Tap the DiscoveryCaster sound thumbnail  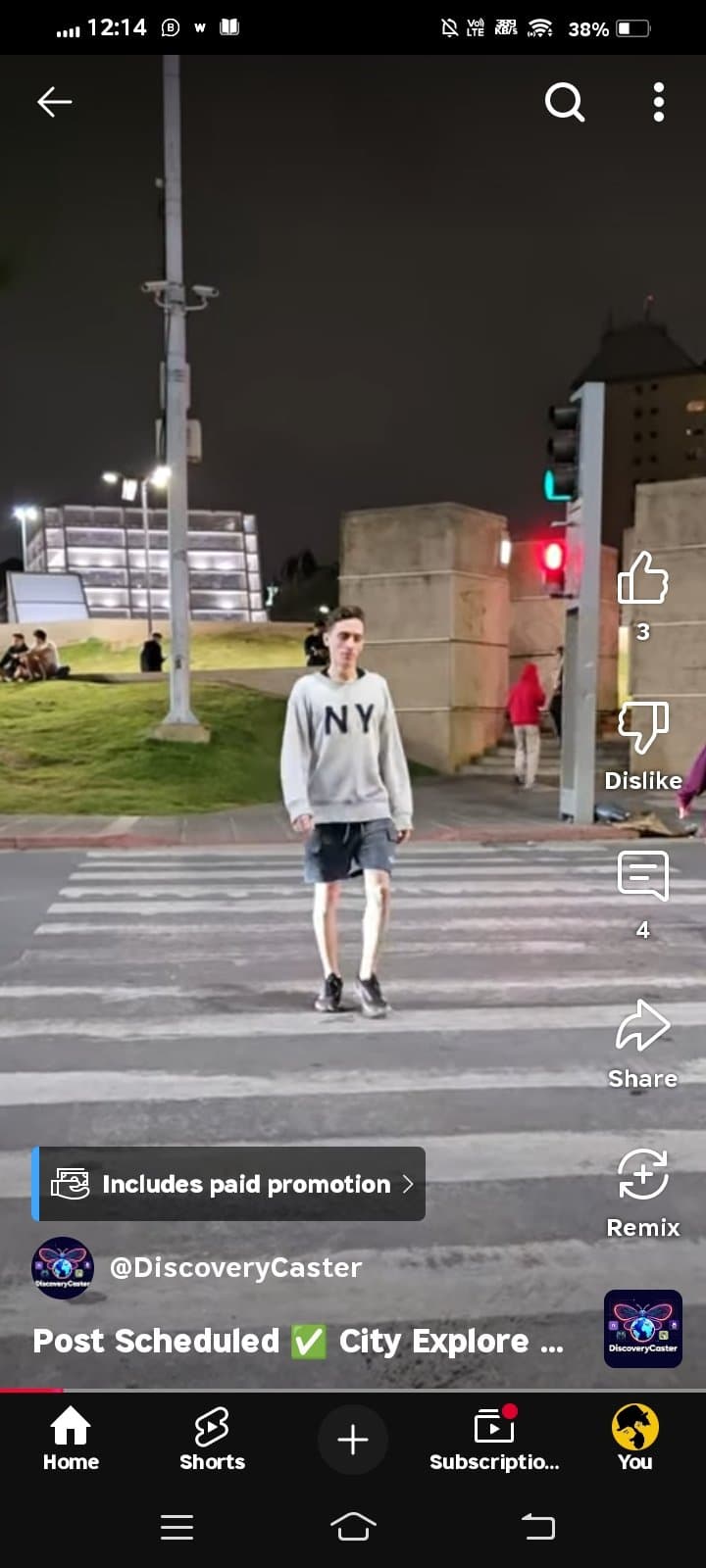(x=643, y=1329)
